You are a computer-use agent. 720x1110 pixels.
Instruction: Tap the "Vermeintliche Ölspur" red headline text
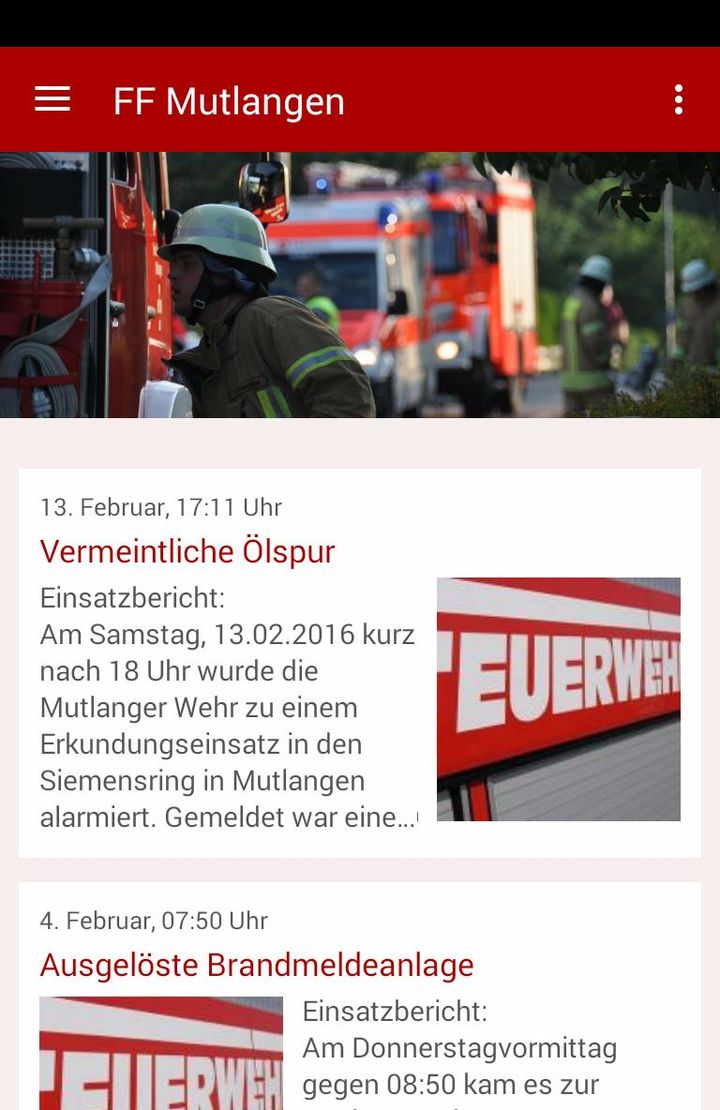click(x=187, y=551)
